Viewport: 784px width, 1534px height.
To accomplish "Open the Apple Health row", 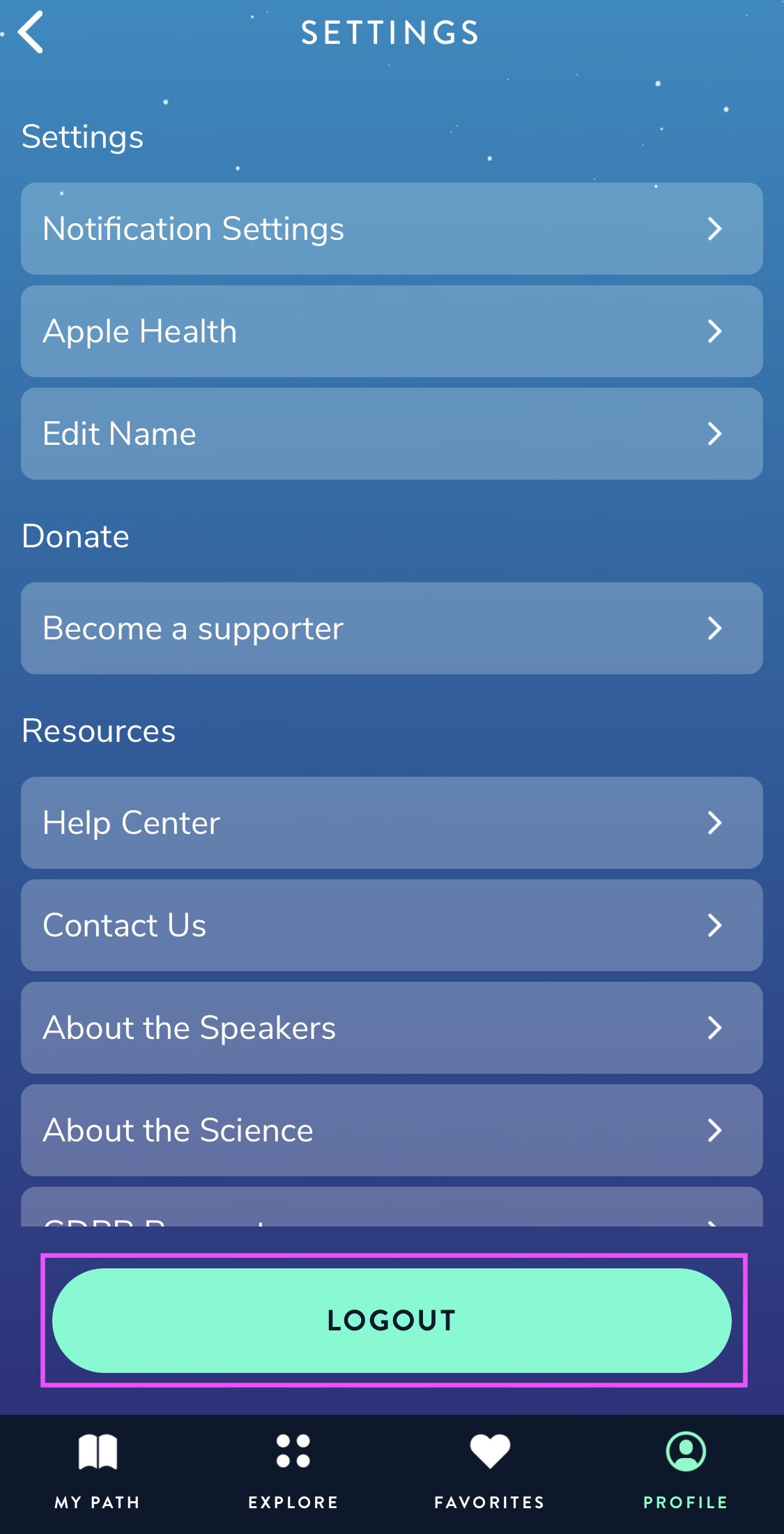I will (392, 331).
